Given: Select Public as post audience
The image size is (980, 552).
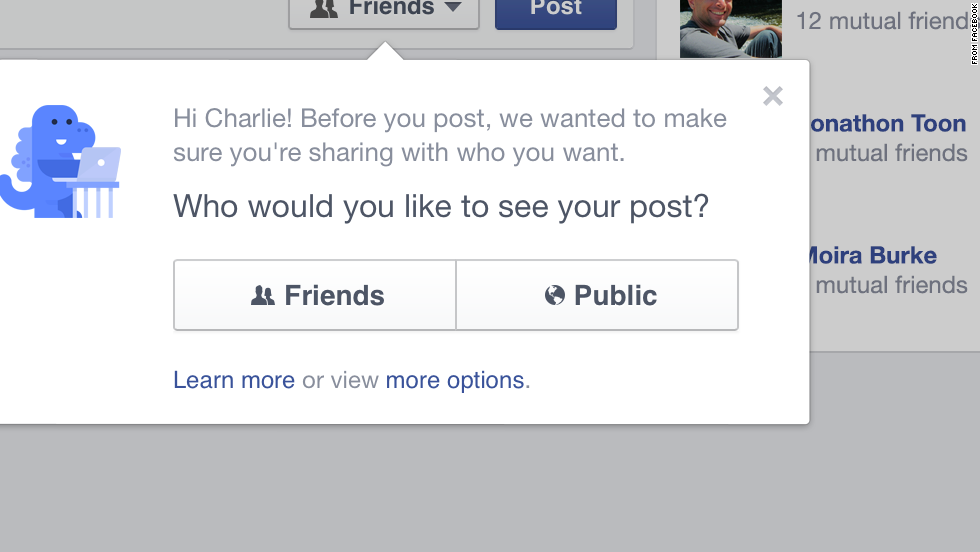Looking at the screenshot, I should coord(597,295).
